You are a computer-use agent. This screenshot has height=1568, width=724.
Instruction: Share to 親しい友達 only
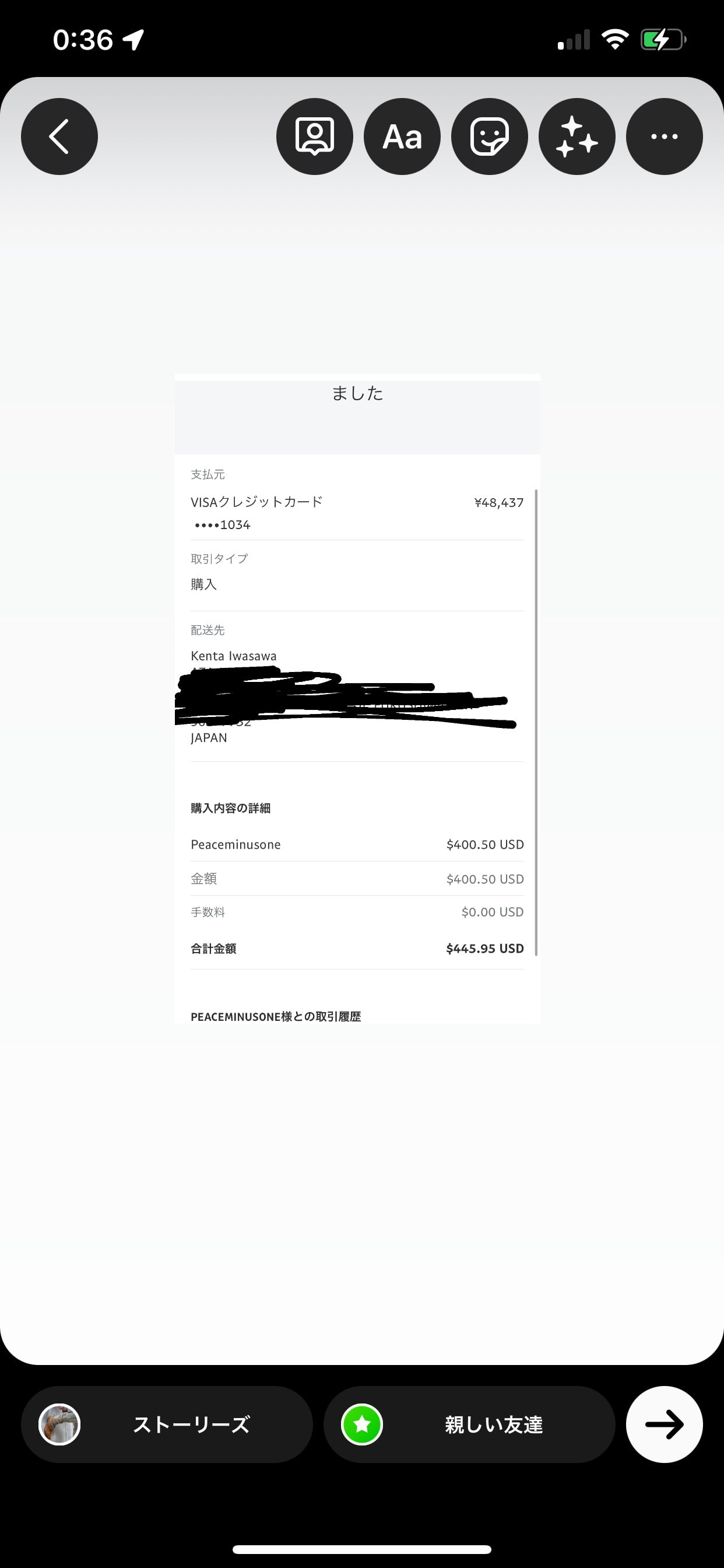point(469,1424)
